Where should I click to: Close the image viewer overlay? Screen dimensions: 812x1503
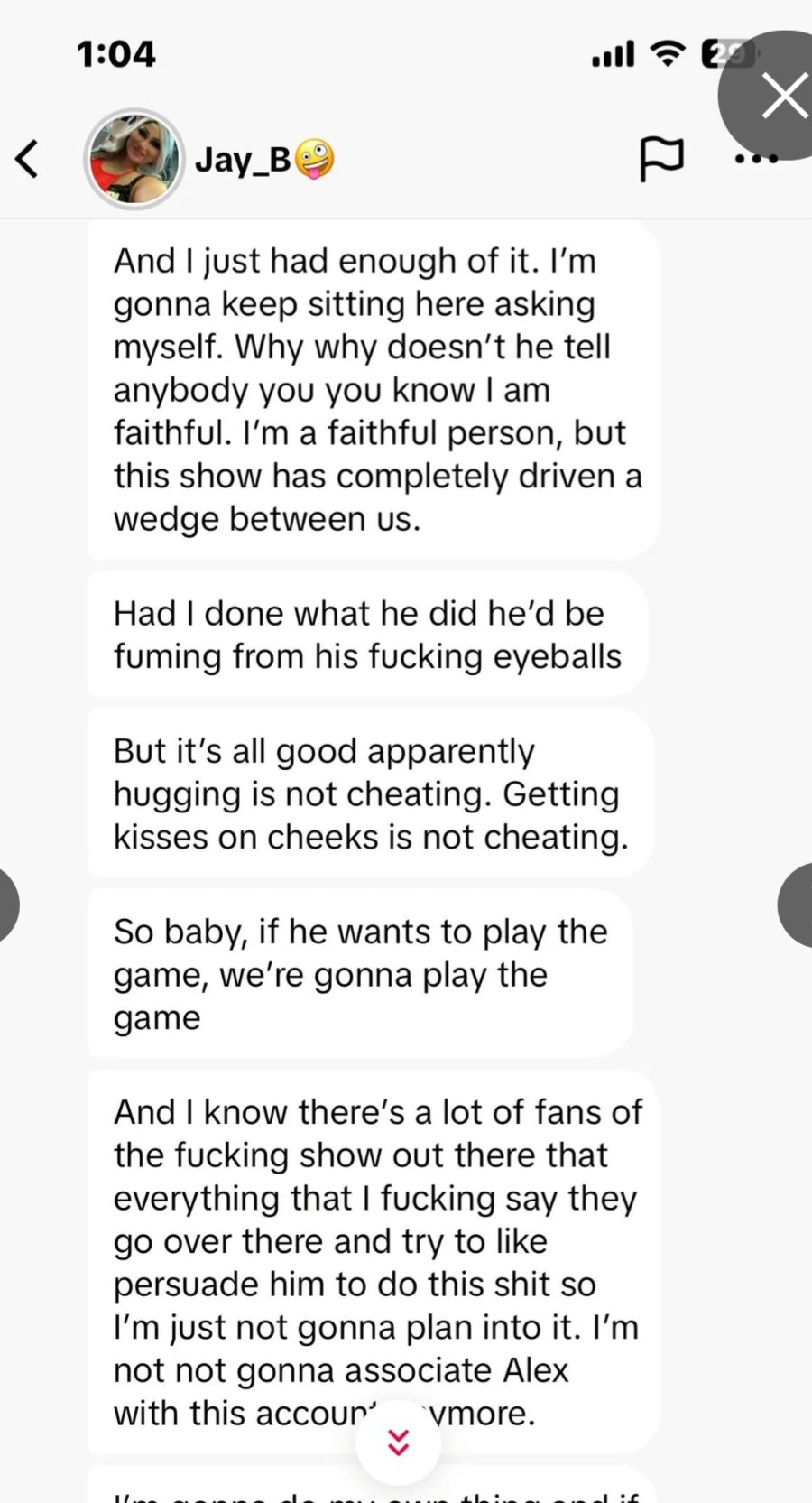(783, 97)
